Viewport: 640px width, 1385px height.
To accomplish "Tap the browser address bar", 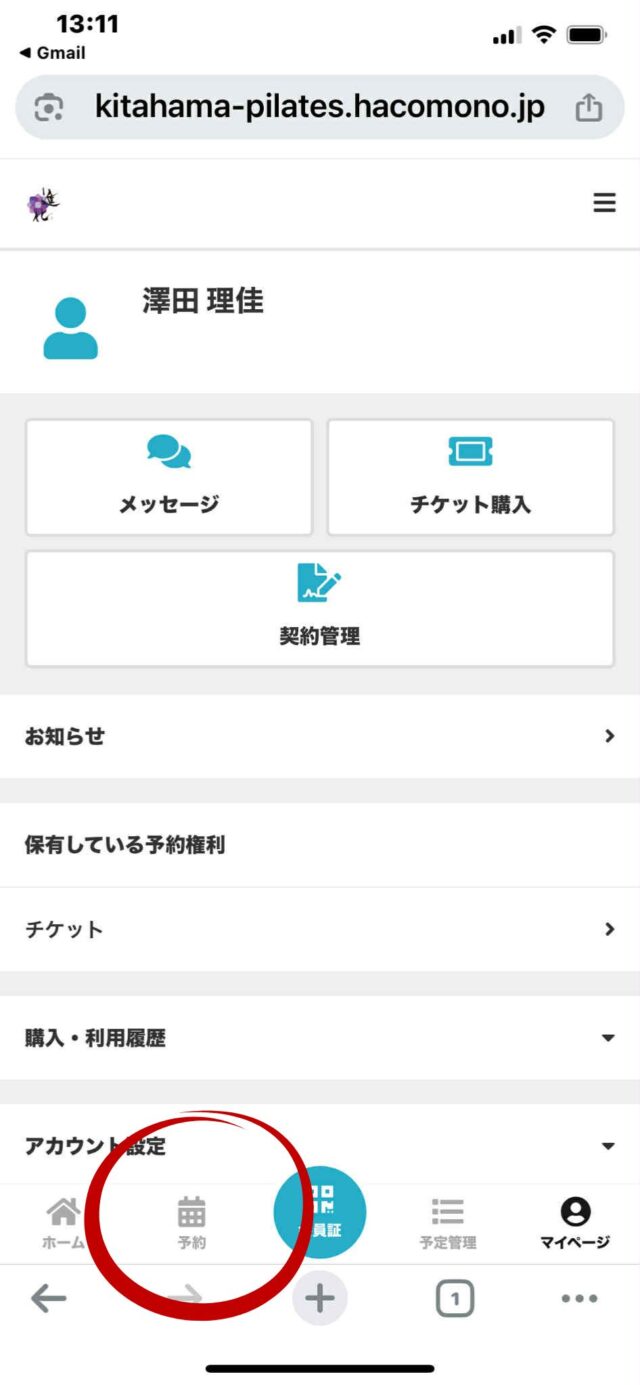I will click(319, 107).
